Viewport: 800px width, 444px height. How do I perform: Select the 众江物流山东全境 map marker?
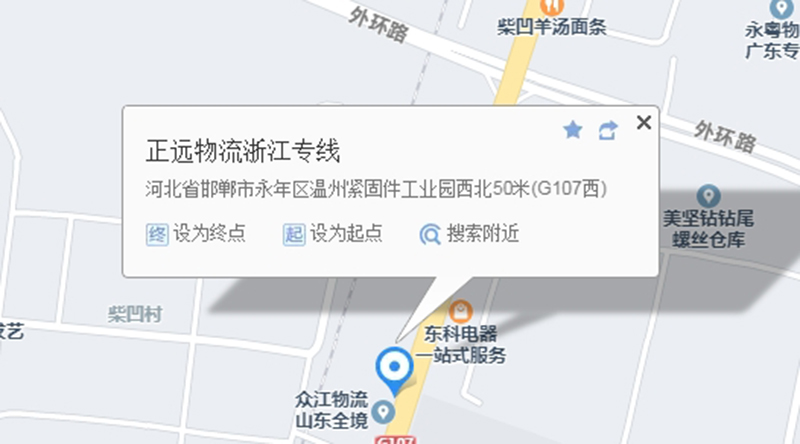383,411
